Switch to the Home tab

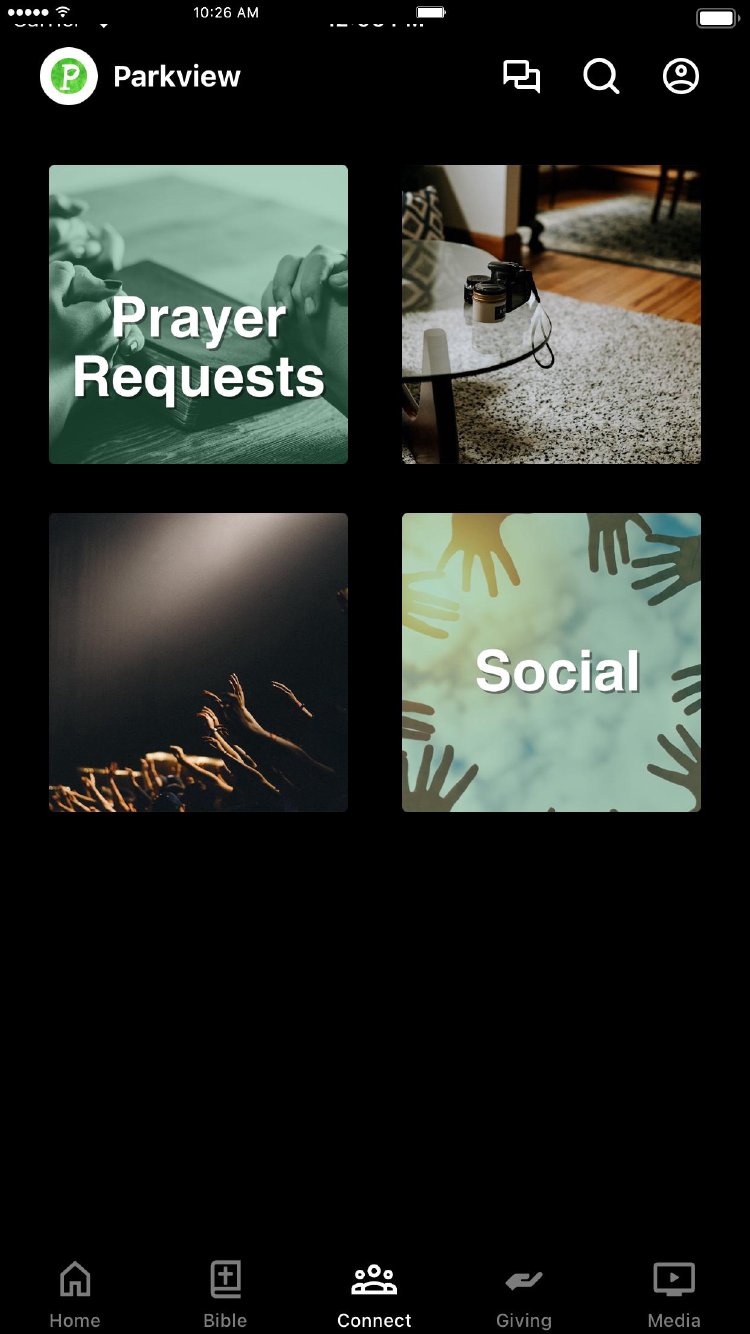click(x=75, y=1294)
